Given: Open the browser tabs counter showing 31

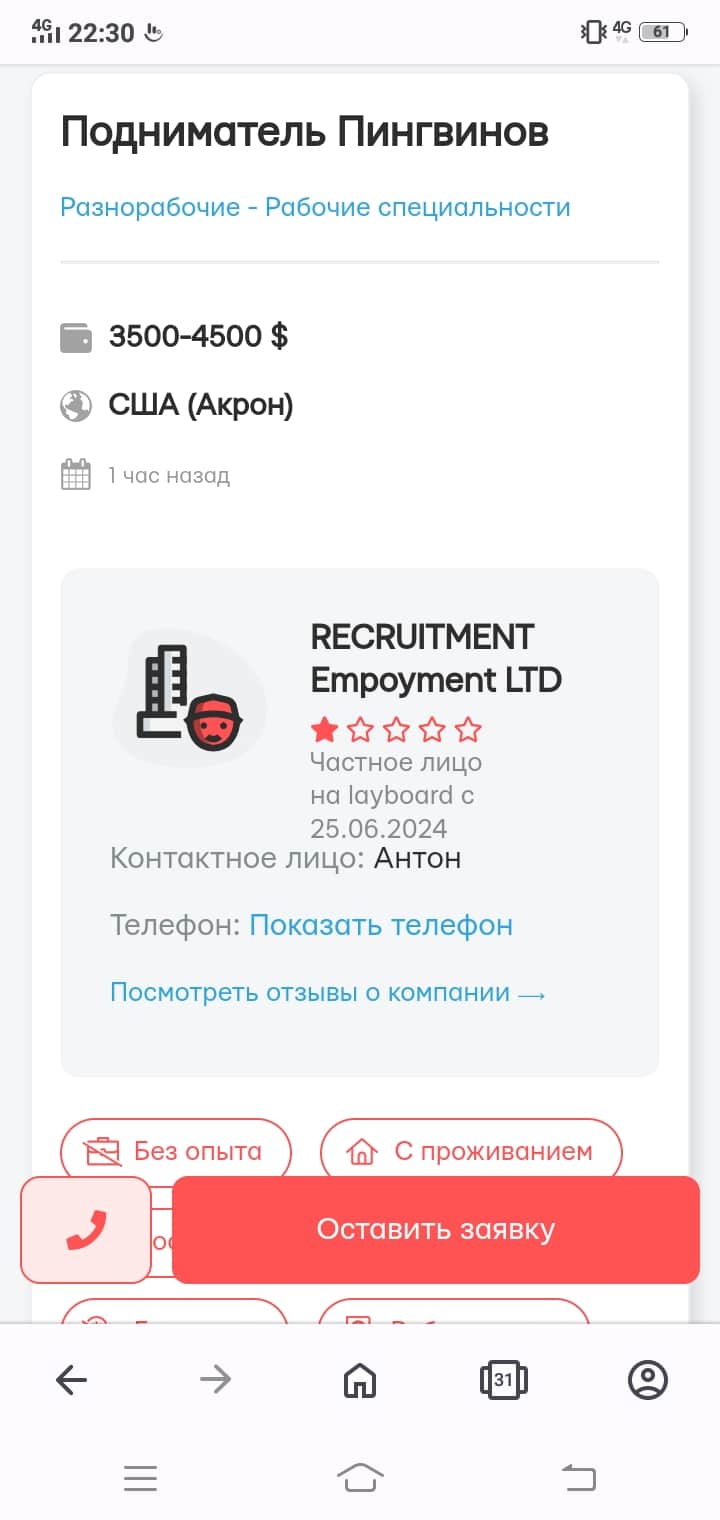Looking at the screenshot, I should click(x=504, y=1381).
